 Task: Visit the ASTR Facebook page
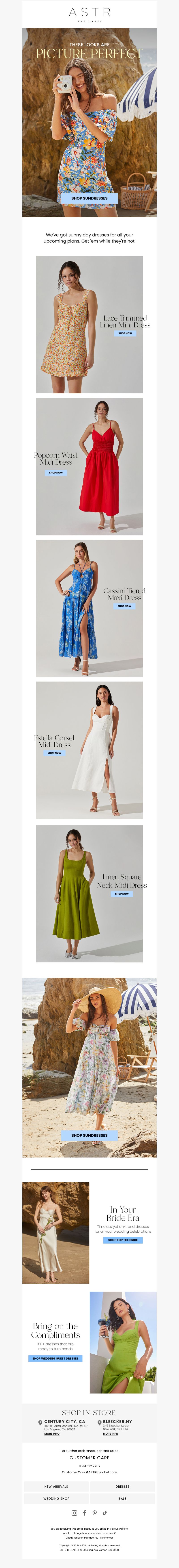click(84, 1513)
